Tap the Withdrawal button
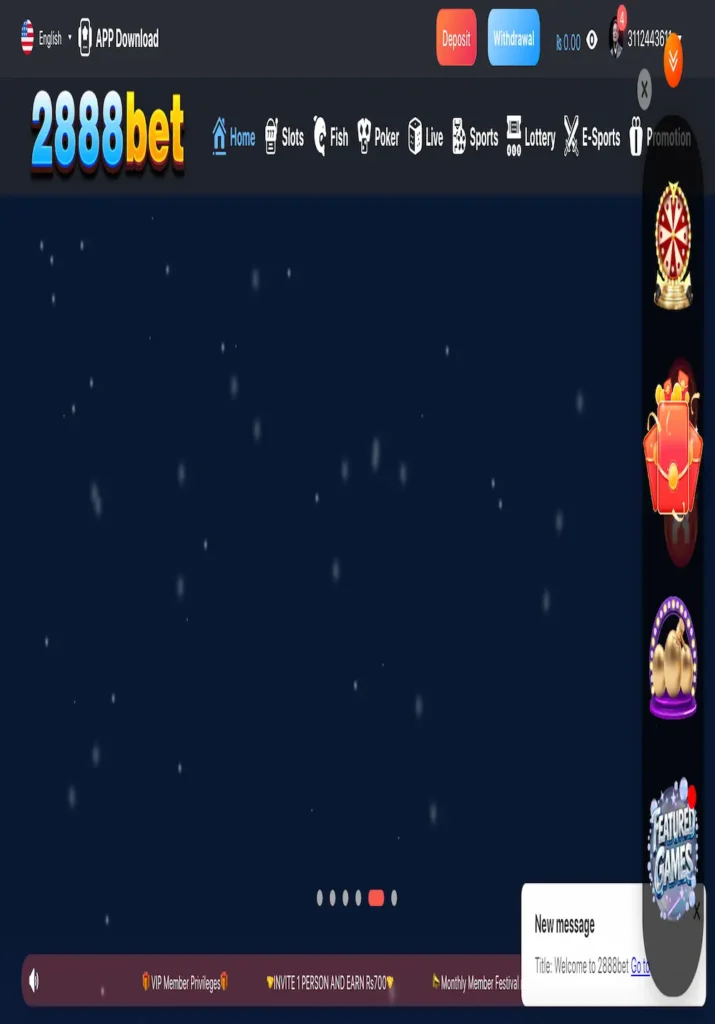 pyautogui.click(x=513, y=39)
